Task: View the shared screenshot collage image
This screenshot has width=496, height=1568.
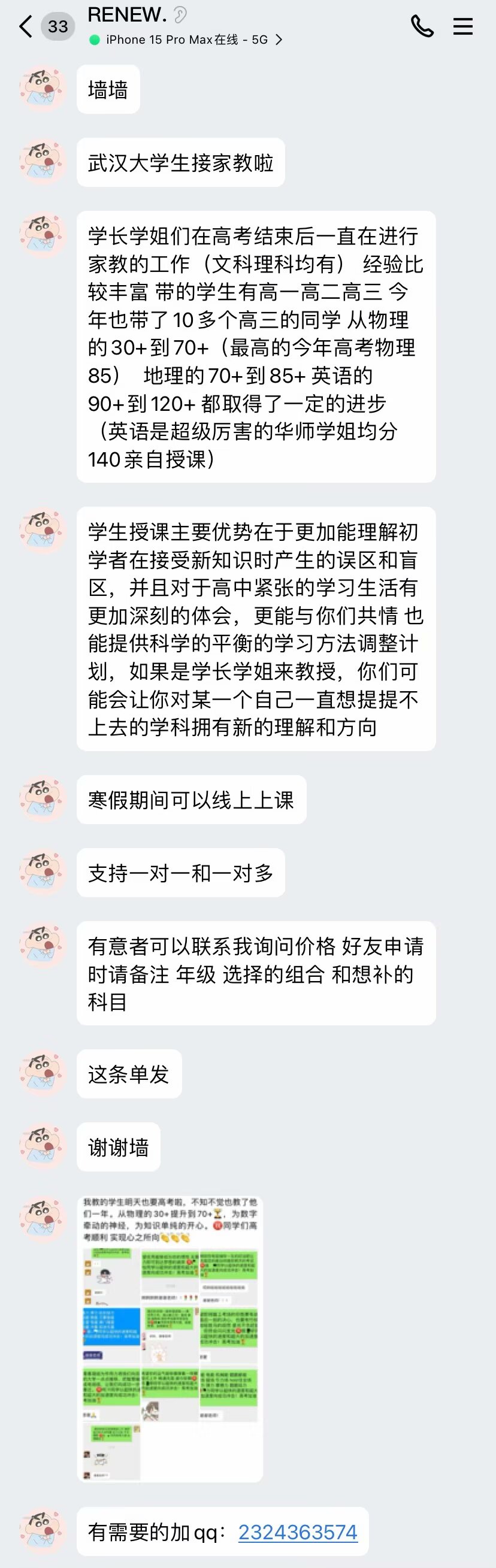Action: click(x=170, y=1339)
